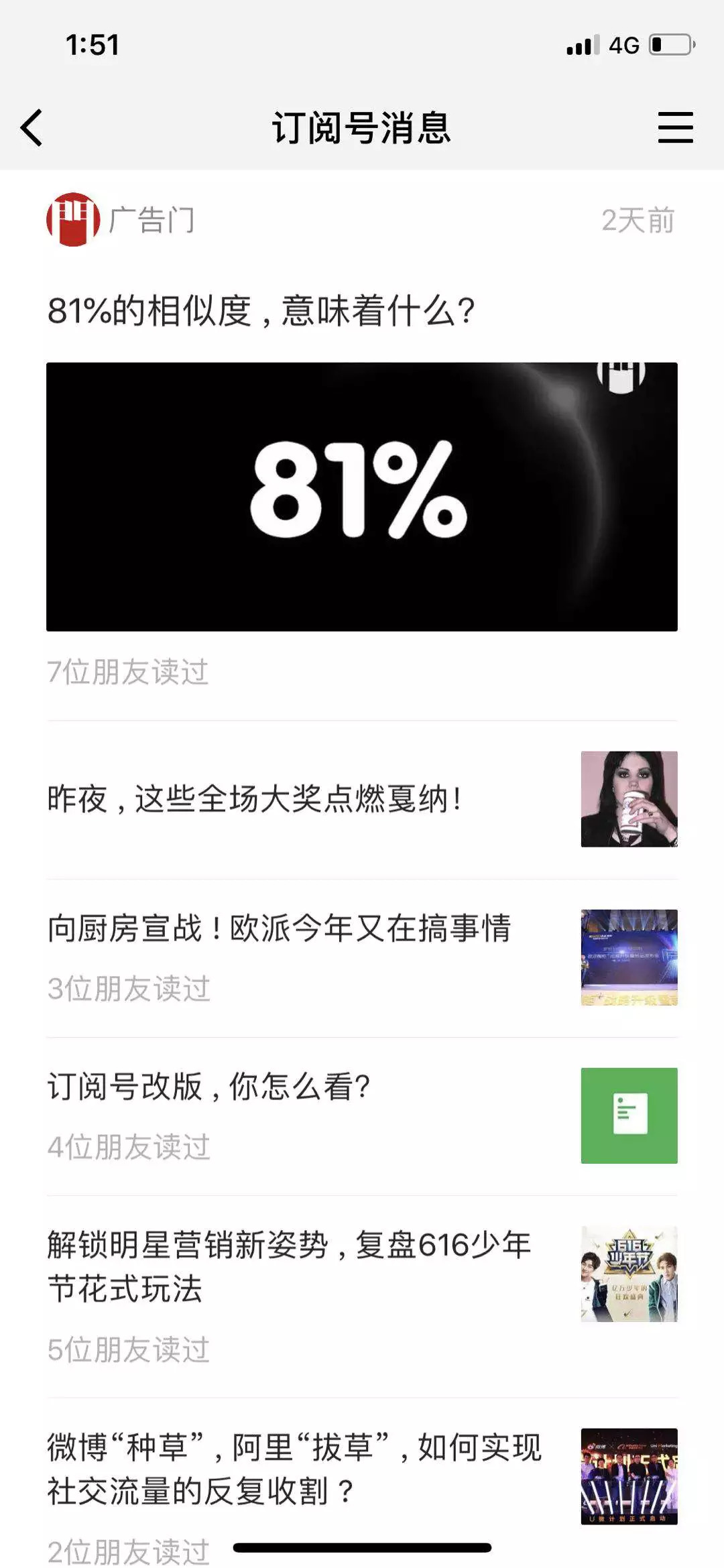724x1568 pixels.
Task: Open 向厨房宣战！欧派今年又在搞事情
Action: [279, 929]
